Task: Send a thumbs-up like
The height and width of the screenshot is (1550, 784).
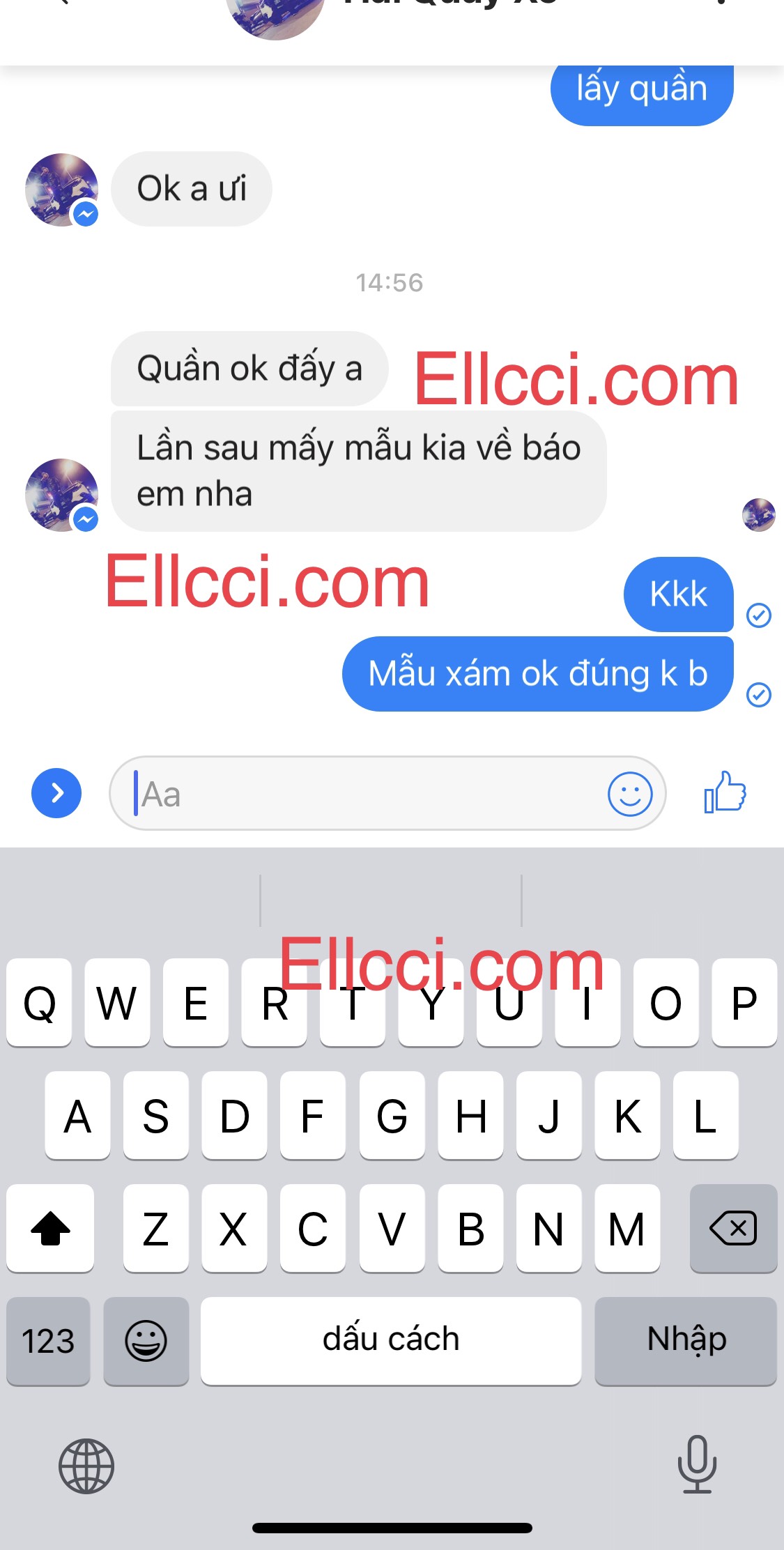Action: (x=725, y=792)
